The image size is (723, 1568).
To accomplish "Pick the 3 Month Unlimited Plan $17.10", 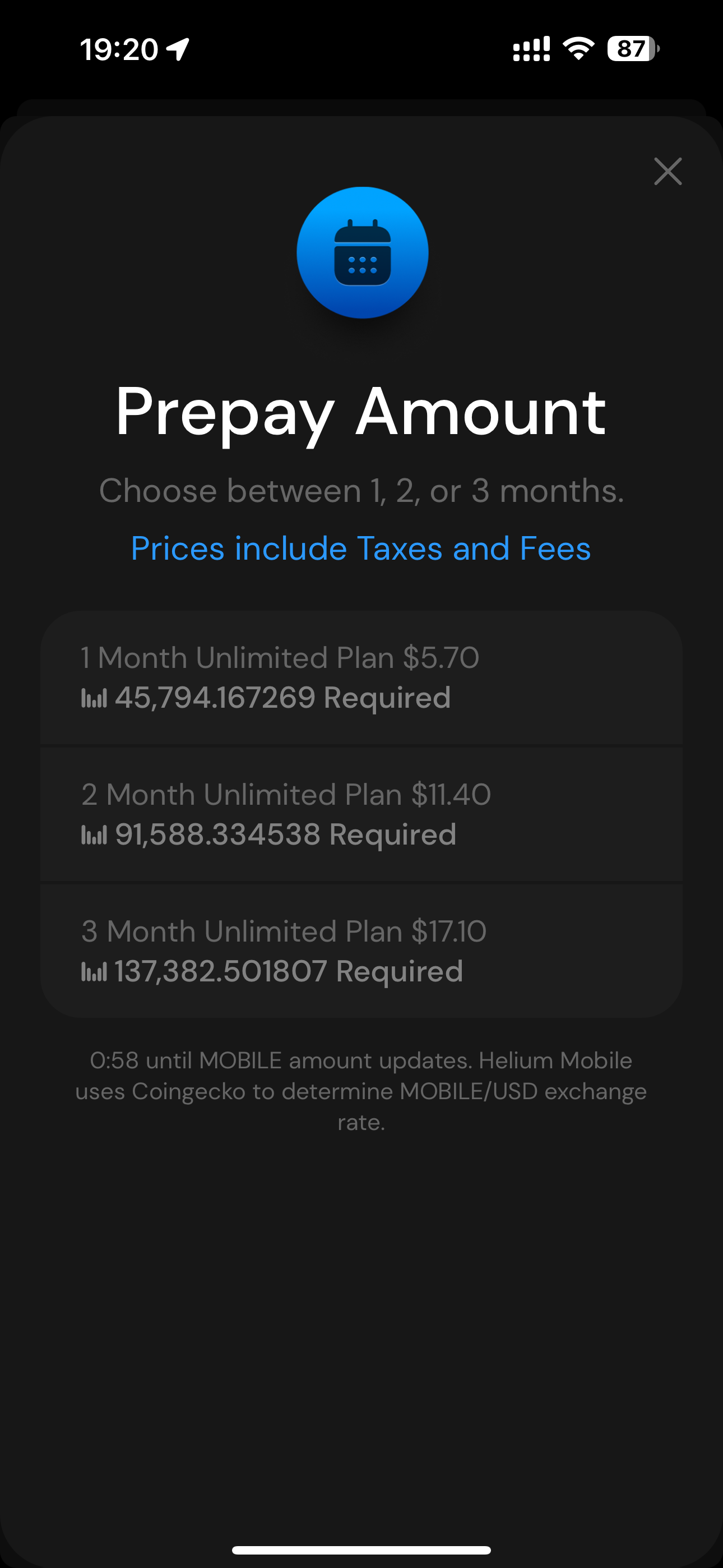I will tap(361, 951).
